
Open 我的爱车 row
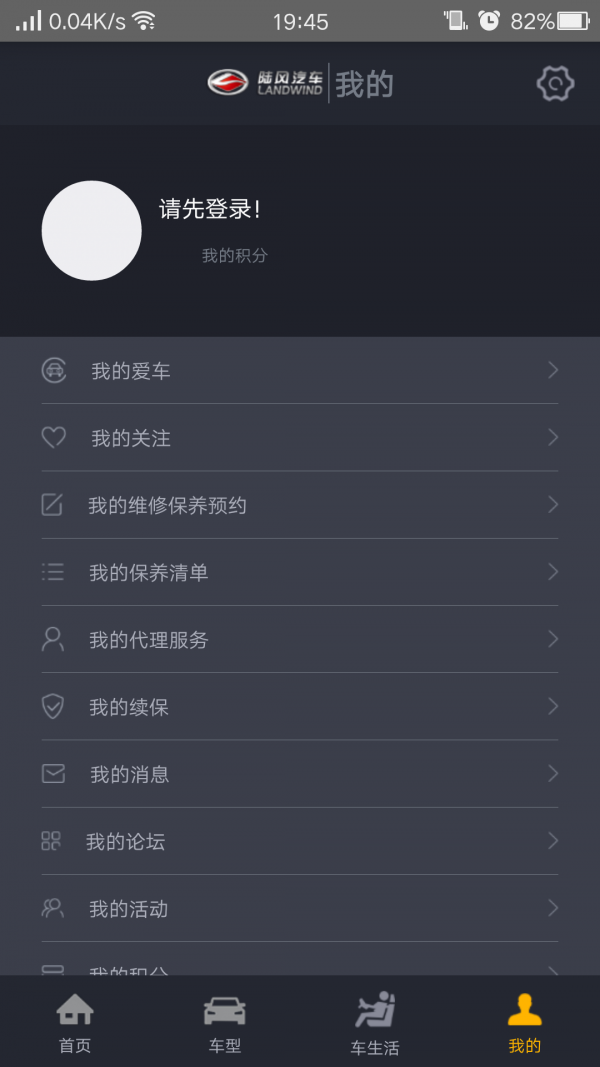coord(300,371)
